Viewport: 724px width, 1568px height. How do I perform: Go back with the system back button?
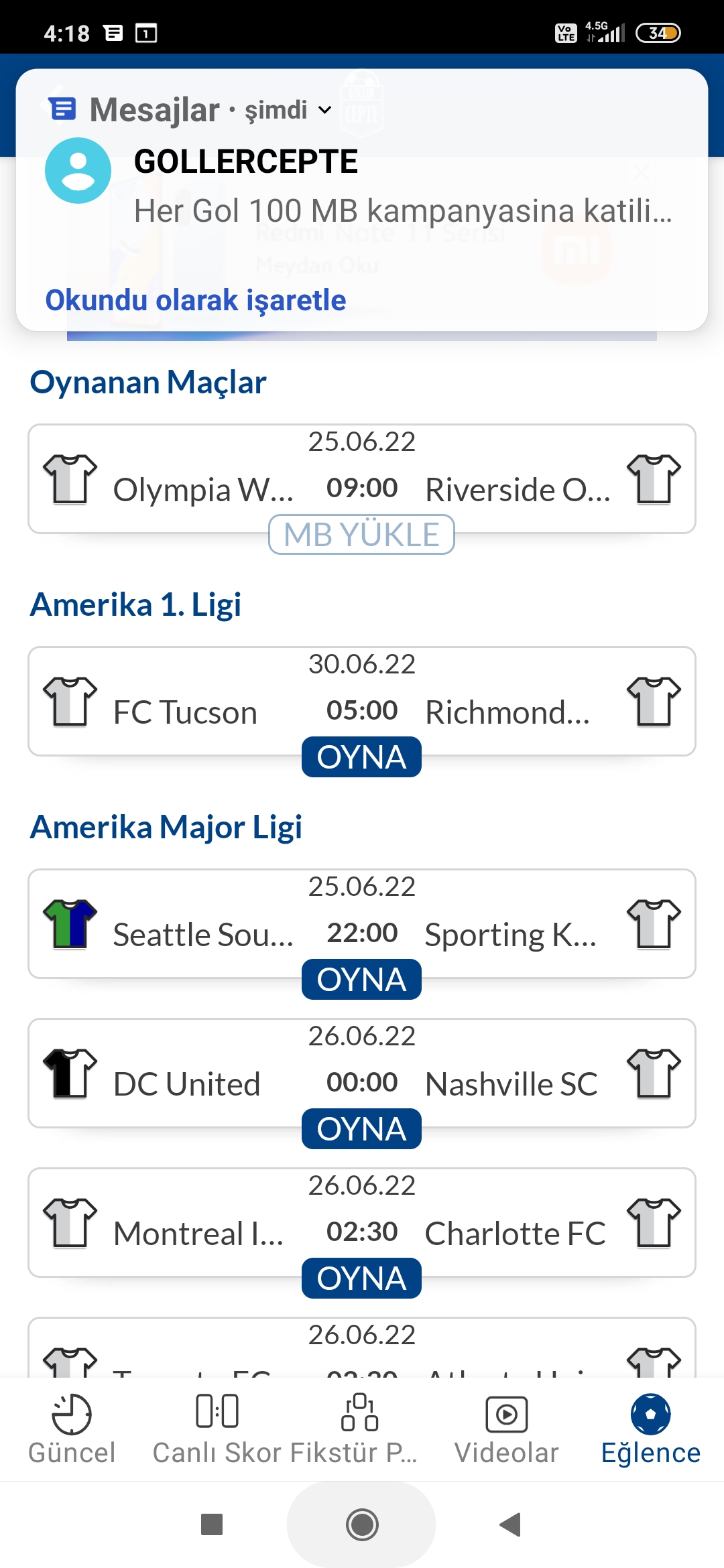510,1524
